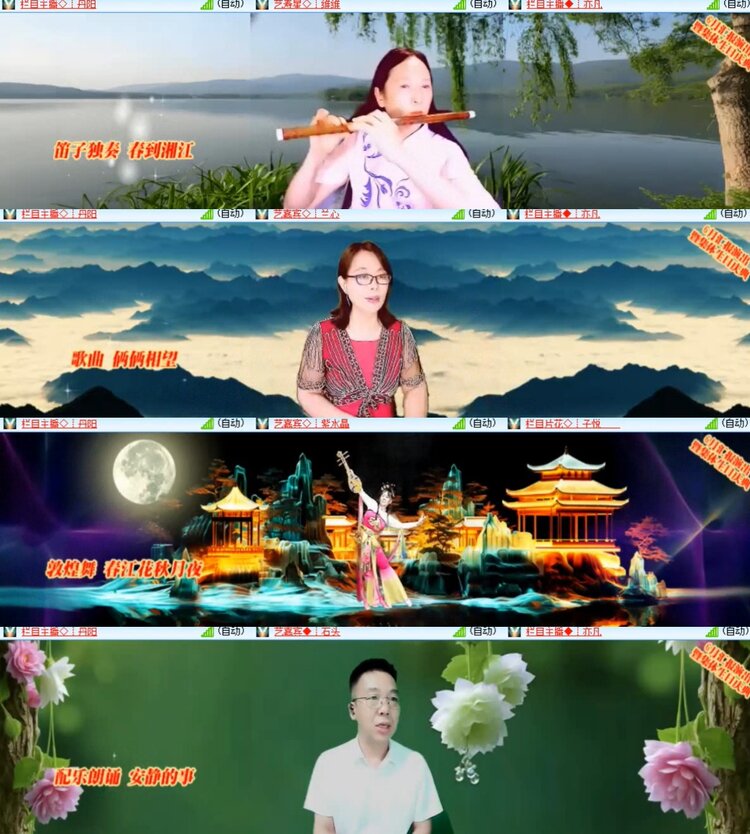Screen dimensions: 750x834
Task: Click the video camera icon beside 丹阳
Action: 7,6
